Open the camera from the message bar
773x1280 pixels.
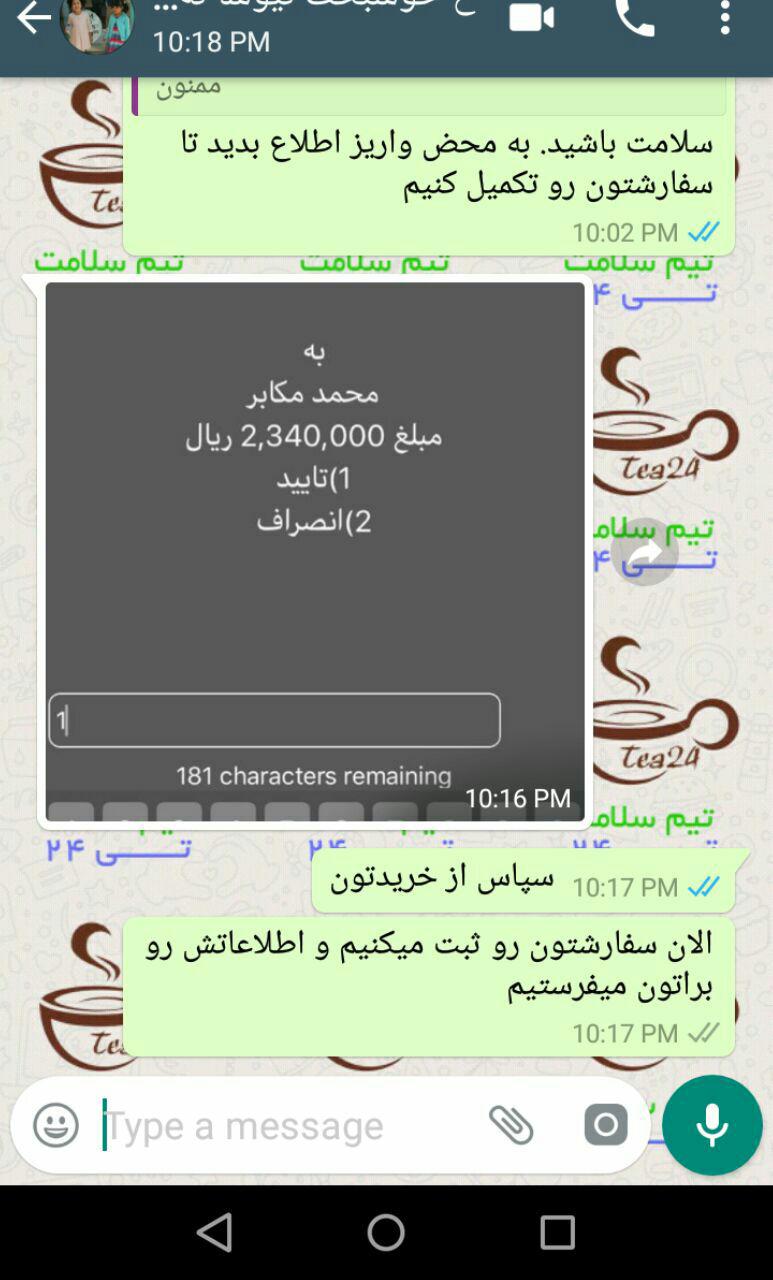tap(605, 1125)
